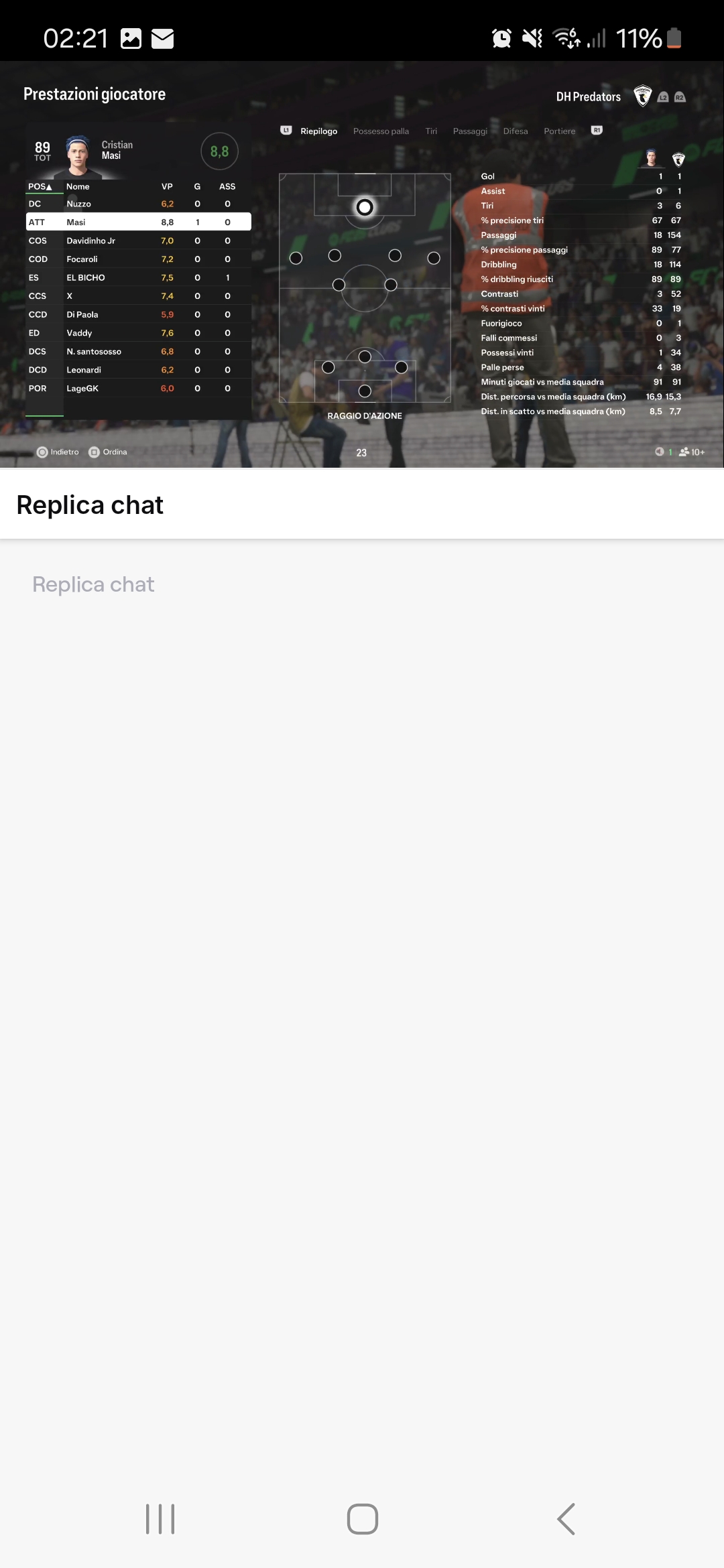Open the attached game screenshot image

click(x=362, y=264)
